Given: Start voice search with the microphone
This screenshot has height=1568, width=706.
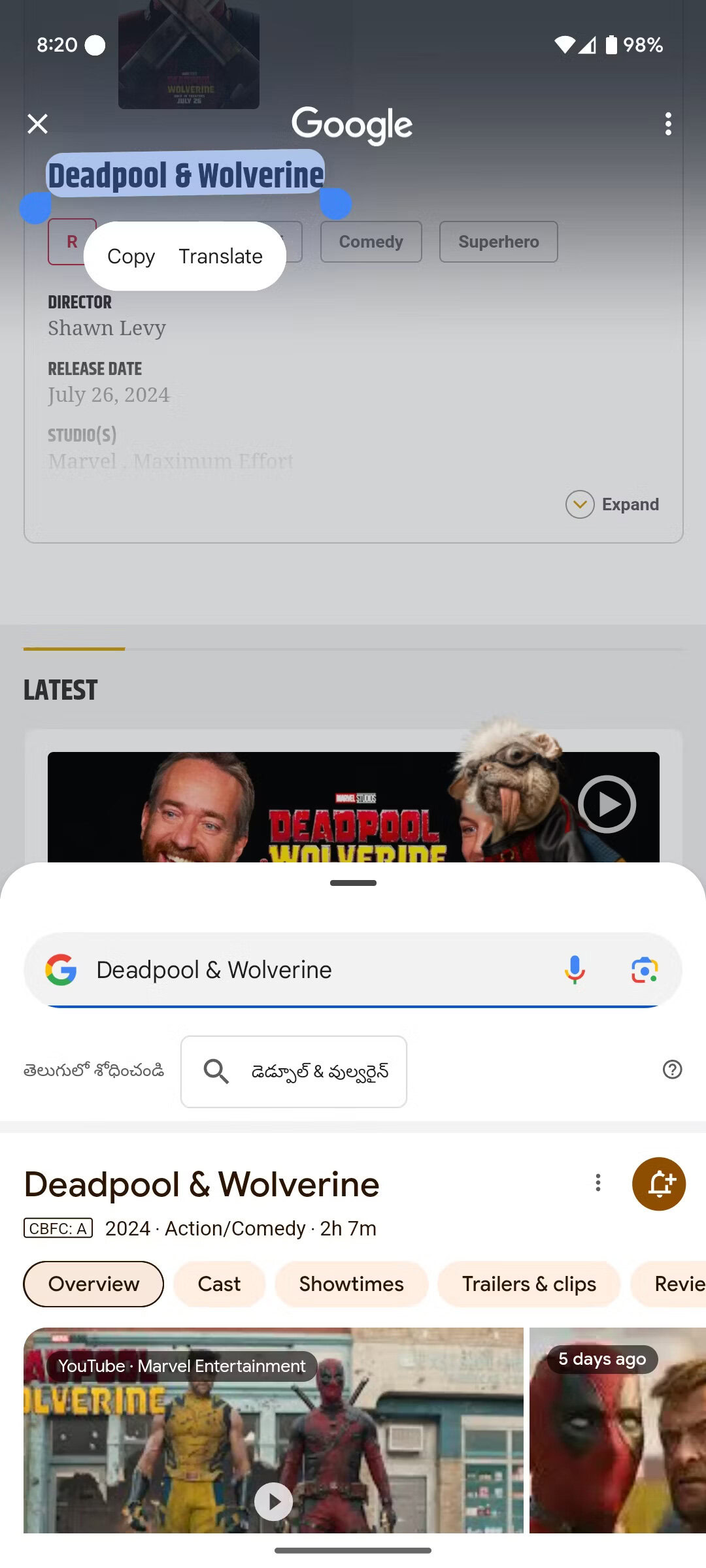Looking at the screenshot, I should 575,970.
